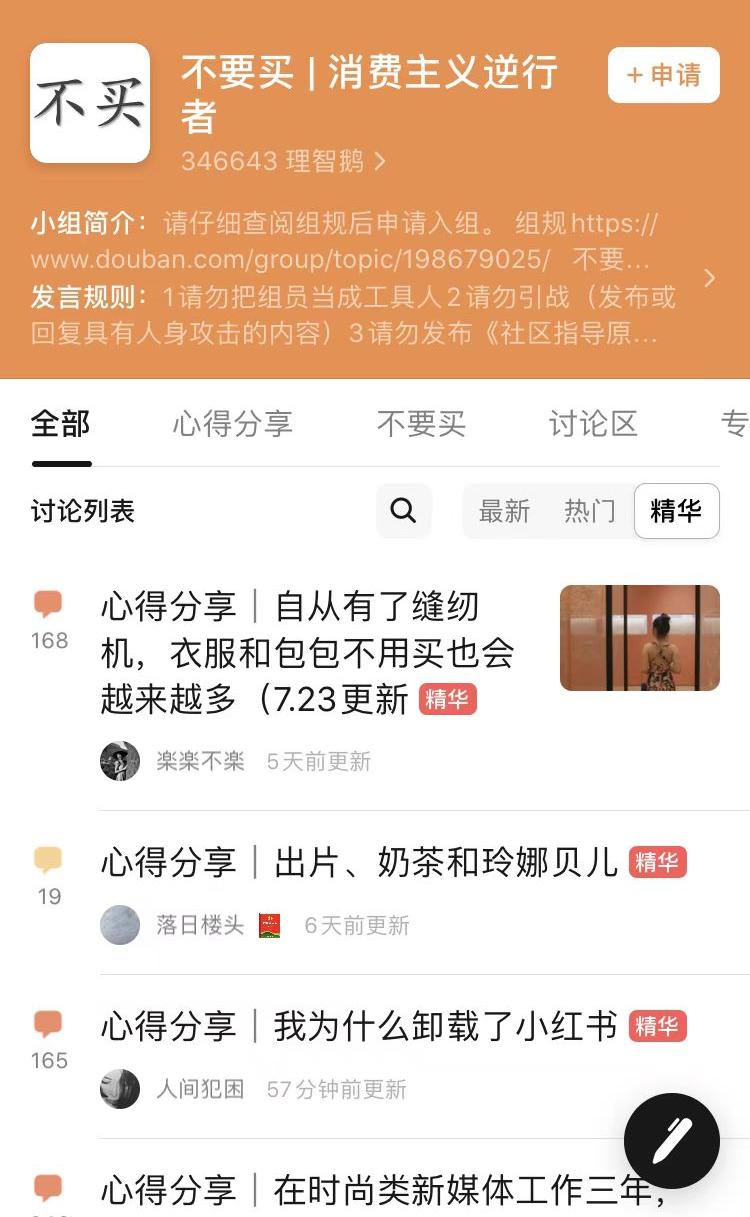The width and height of the screenshot is (750, 1217).
Task: Expand the group description with the right chevron
Action: pos(711,278)
